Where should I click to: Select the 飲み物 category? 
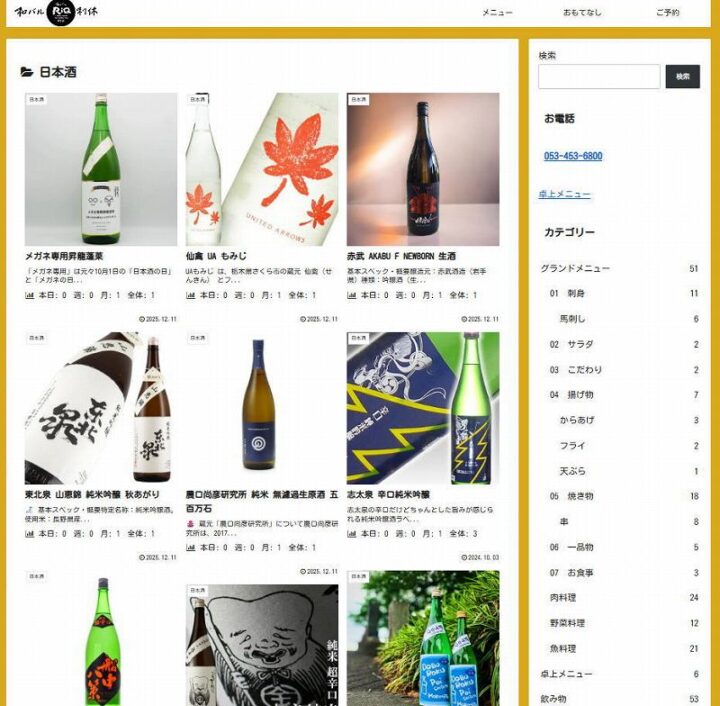[553, 699]
